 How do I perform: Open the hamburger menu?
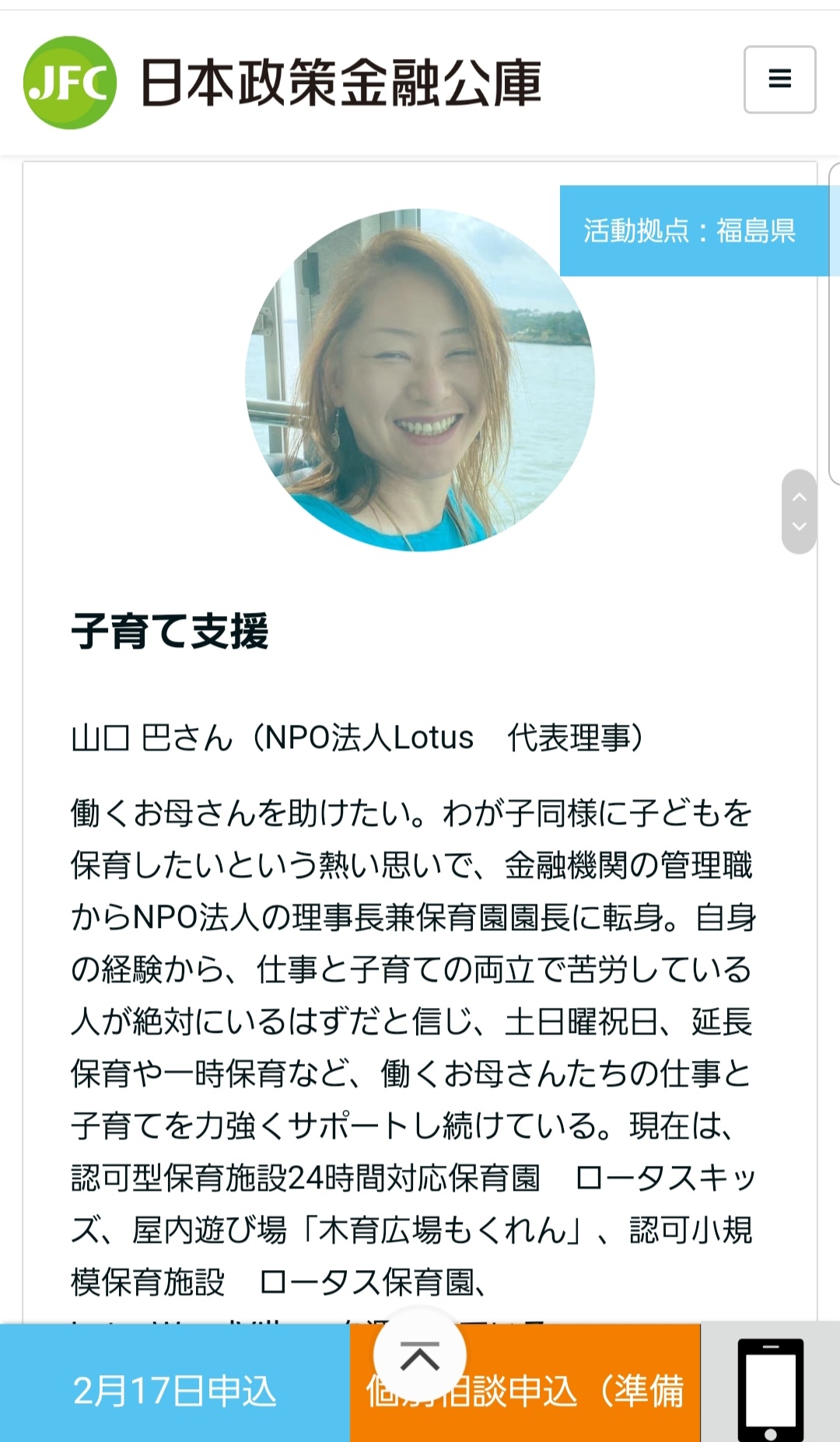point(779,79)
